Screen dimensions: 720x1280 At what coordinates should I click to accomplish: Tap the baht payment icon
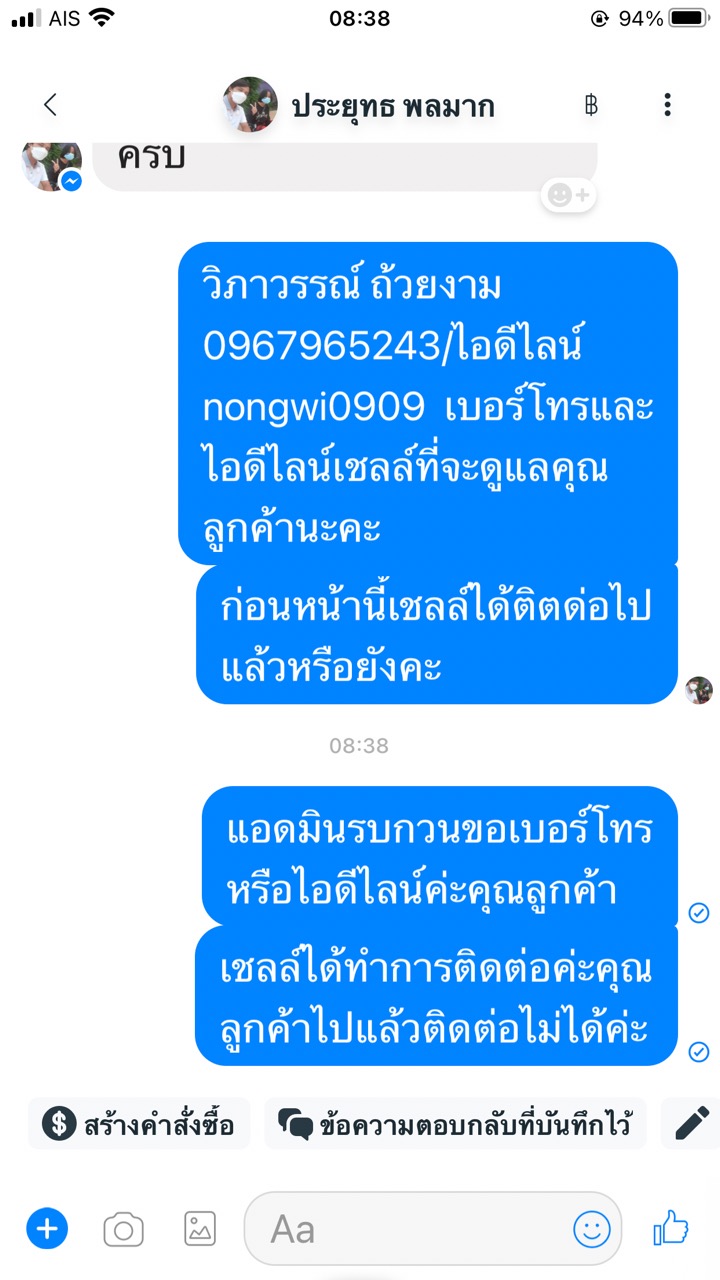(591, 105)
